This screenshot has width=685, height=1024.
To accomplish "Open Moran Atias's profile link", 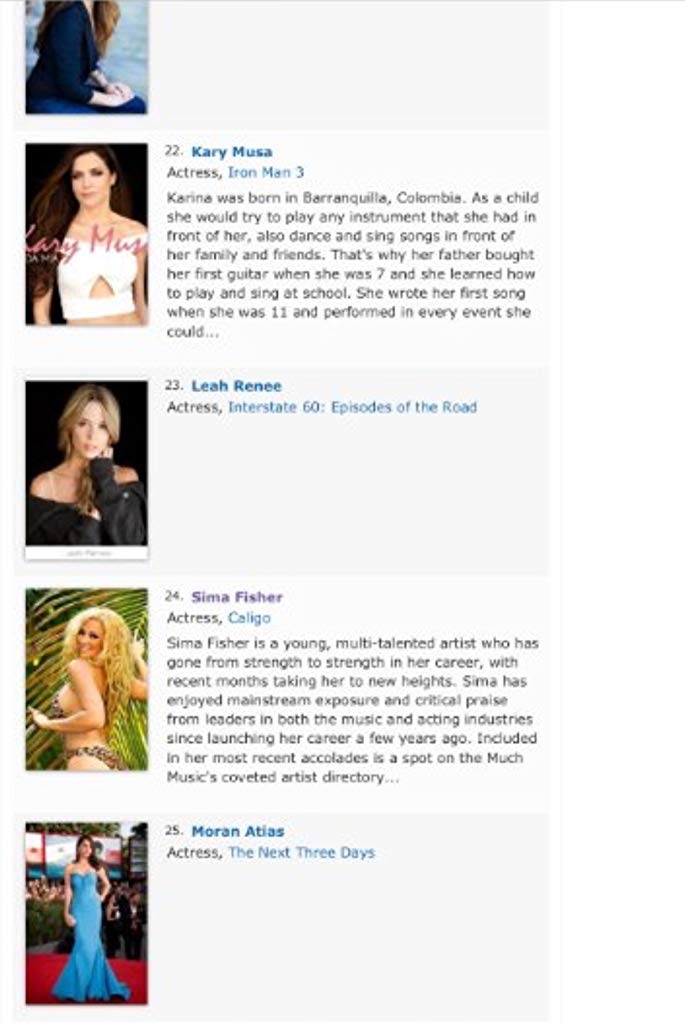I will pos(237,831).
